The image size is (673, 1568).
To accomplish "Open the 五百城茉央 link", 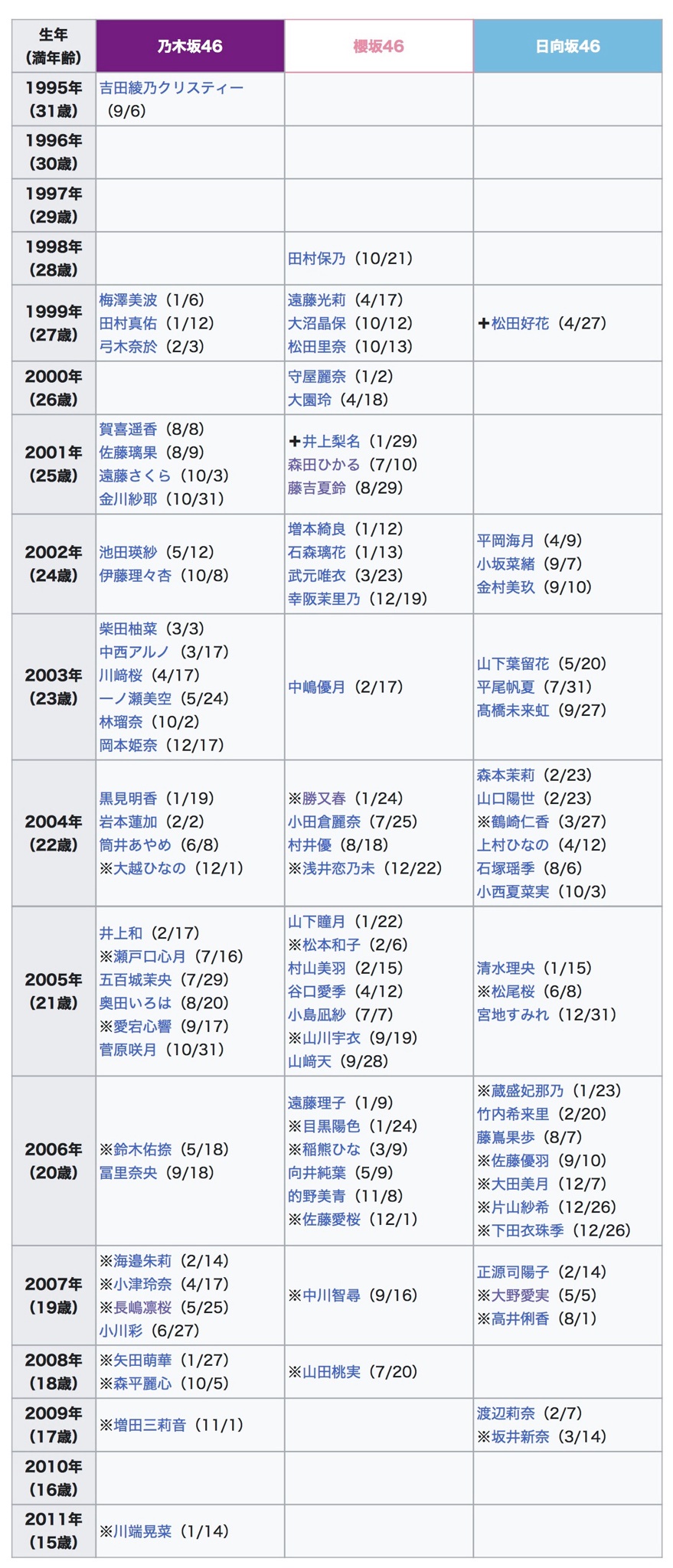I will pyautogui.click(x=135, y=979).
